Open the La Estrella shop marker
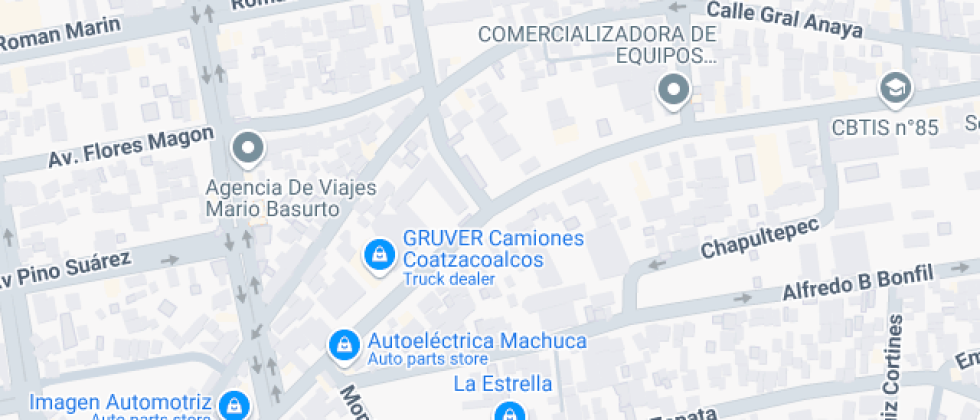The height and width of the screenshot is (420, 980). click(x=509, y=411)
